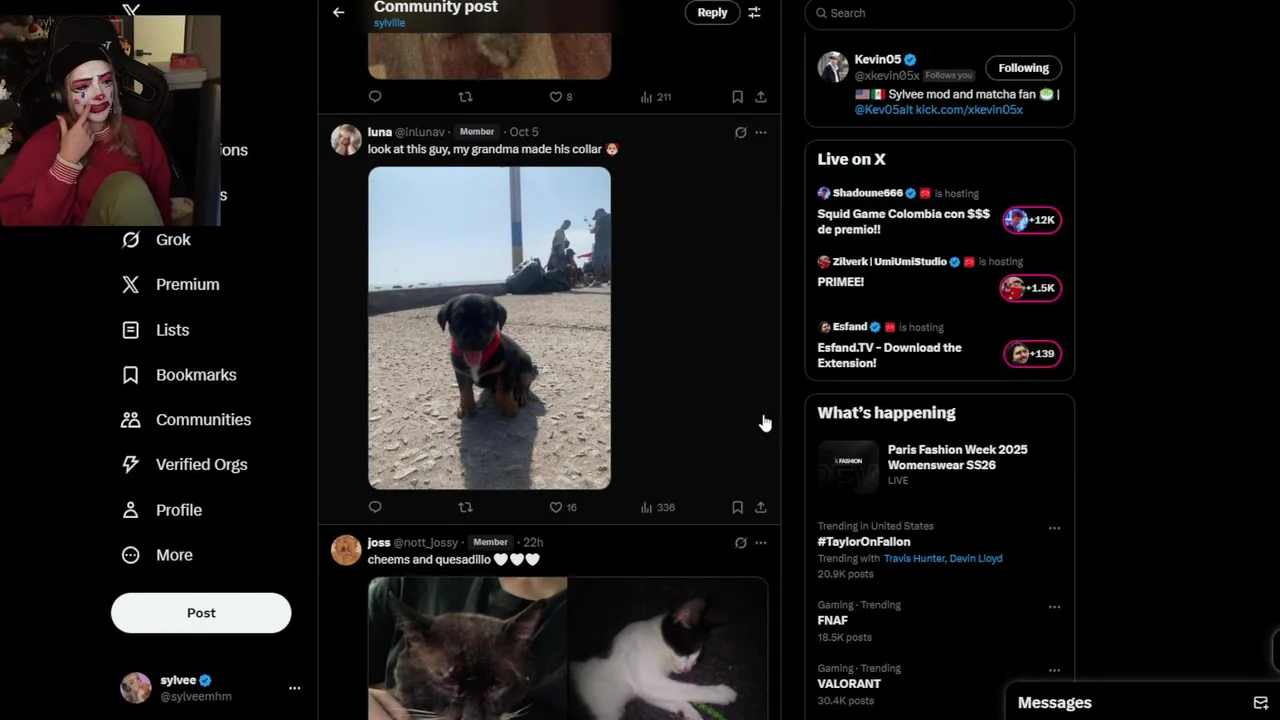Screen dimensions: 1280x720
Task: Expand the Messages drawer
Action: pyautogui.click(x=1054, y=702)
